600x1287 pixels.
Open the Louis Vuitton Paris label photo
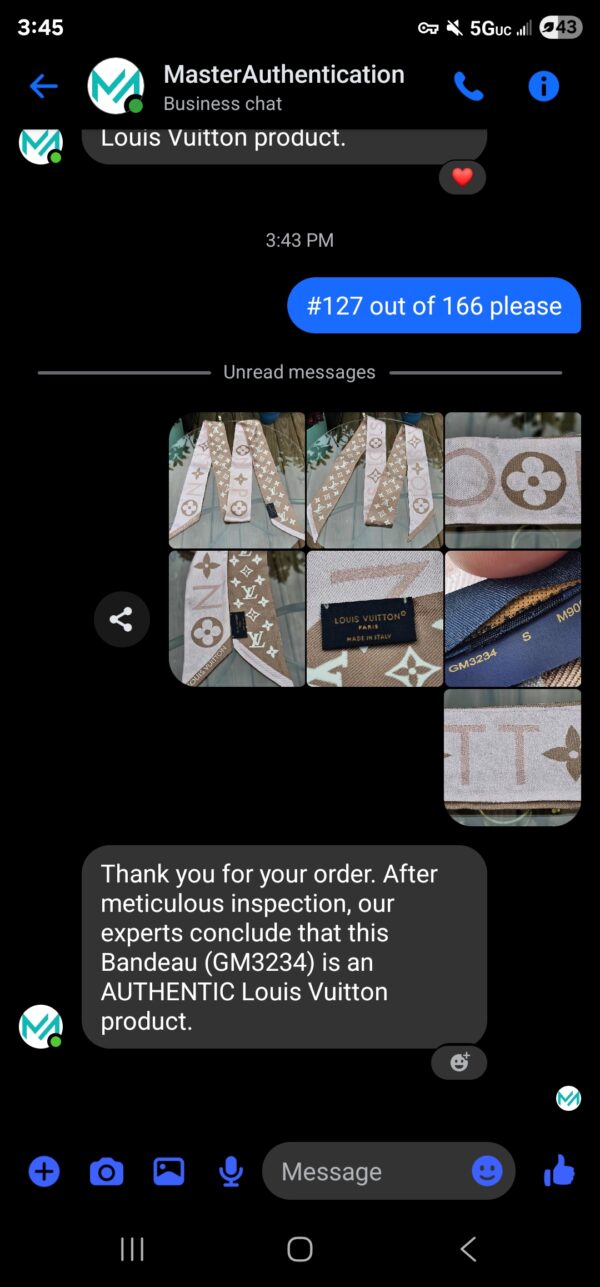point(374,618)
